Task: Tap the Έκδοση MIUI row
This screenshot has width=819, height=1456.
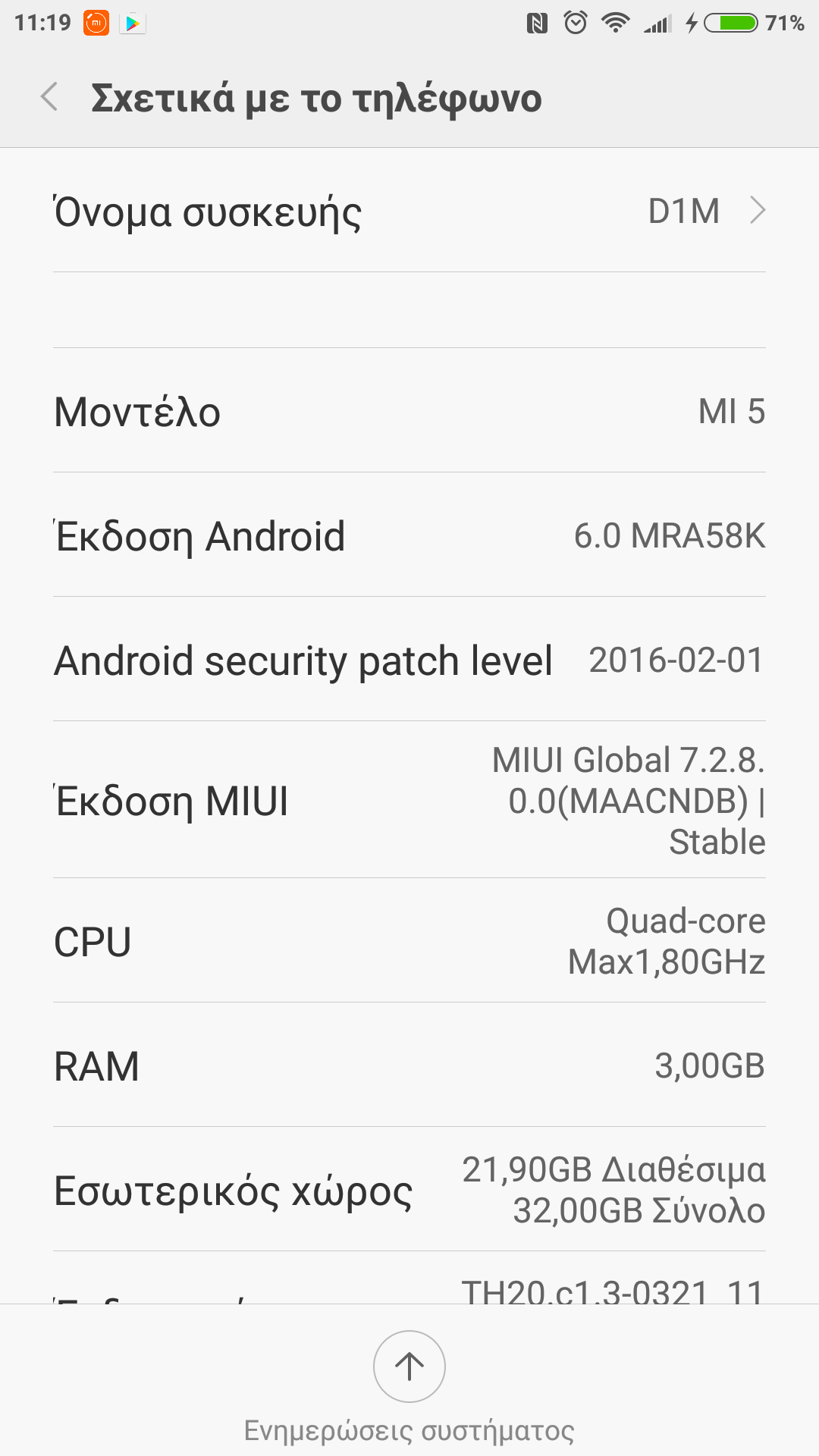Action: (409, 801)
